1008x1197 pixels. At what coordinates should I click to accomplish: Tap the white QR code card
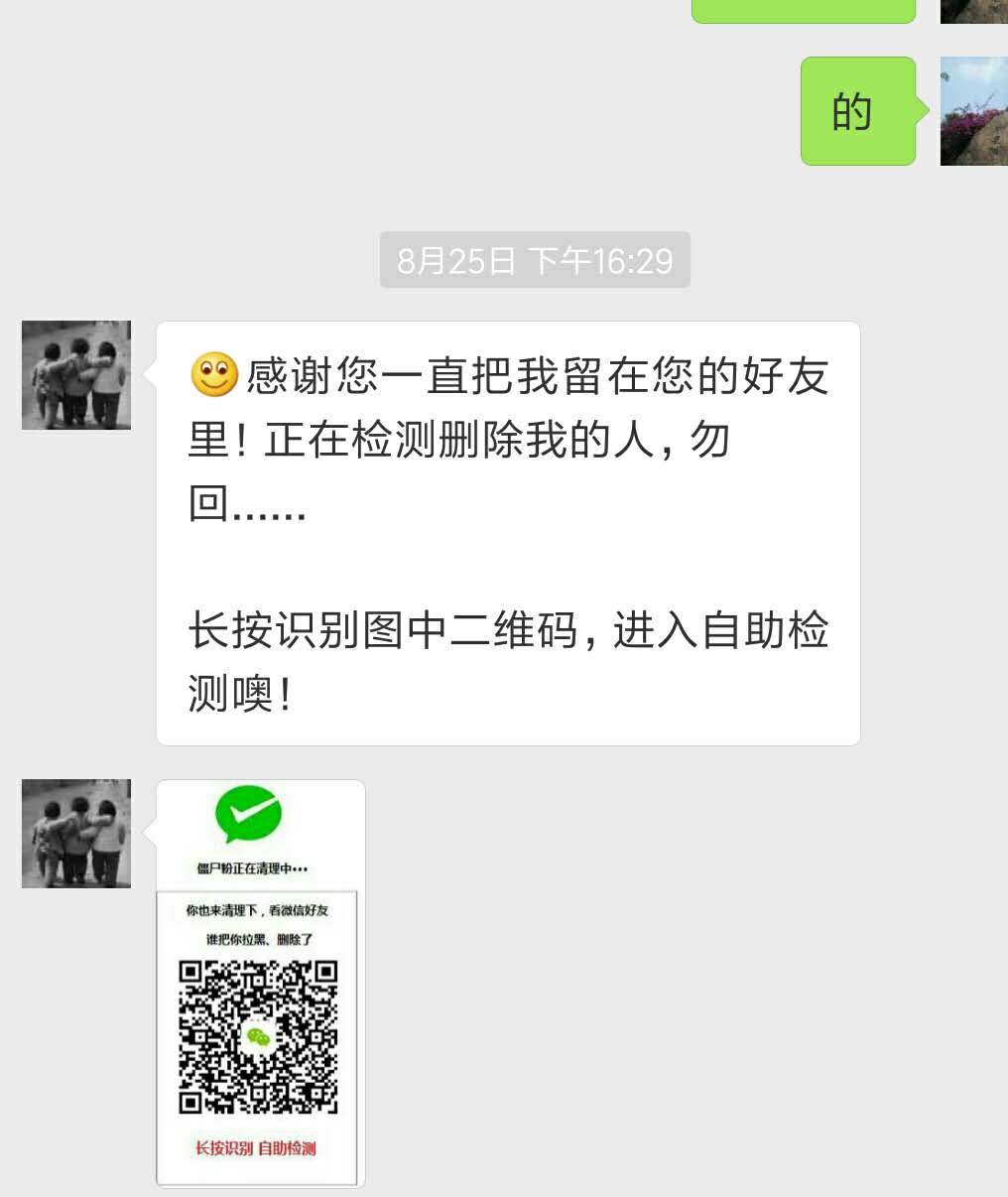pos(260,981)
